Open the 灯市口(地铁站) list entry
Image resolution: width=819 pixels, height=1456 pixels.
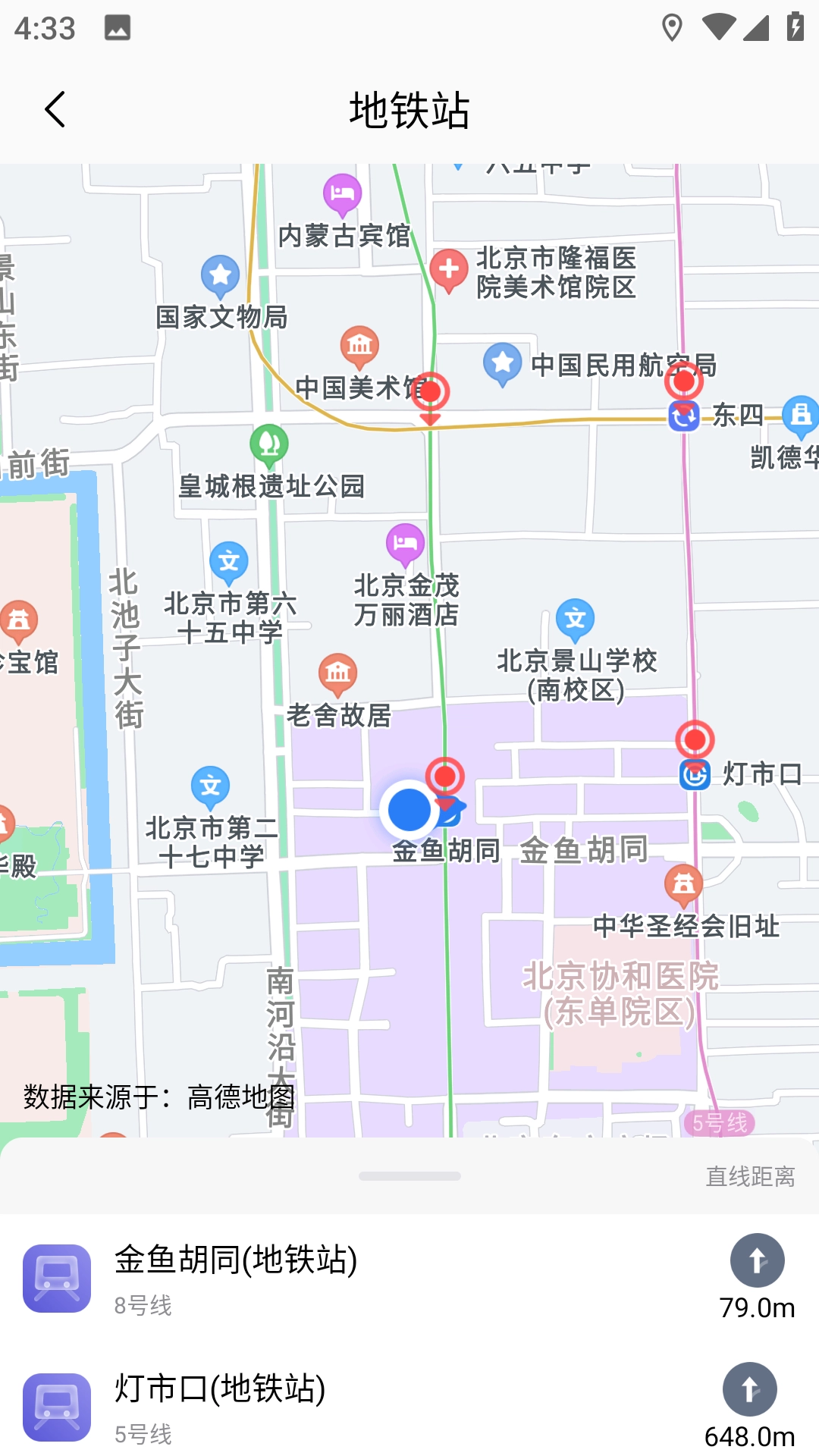click(x=220, y=1406)
